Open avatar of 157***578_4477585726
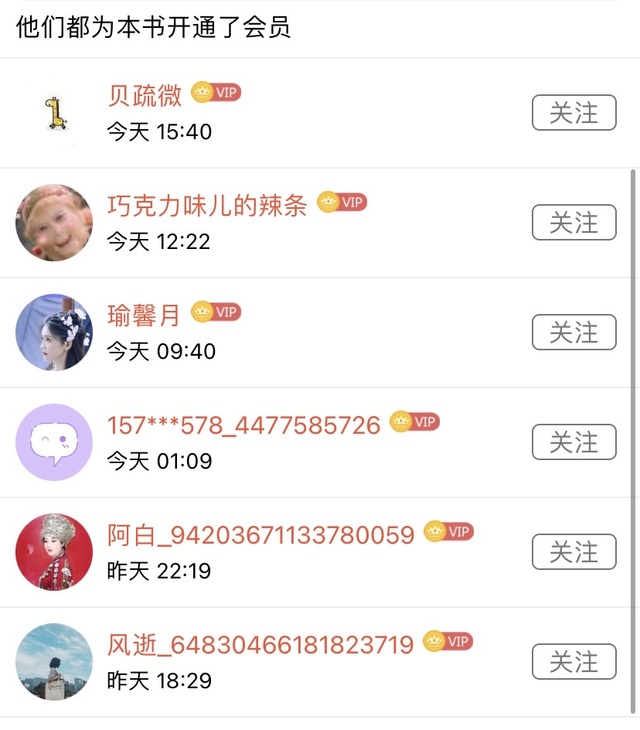 [x=54, y=442]
